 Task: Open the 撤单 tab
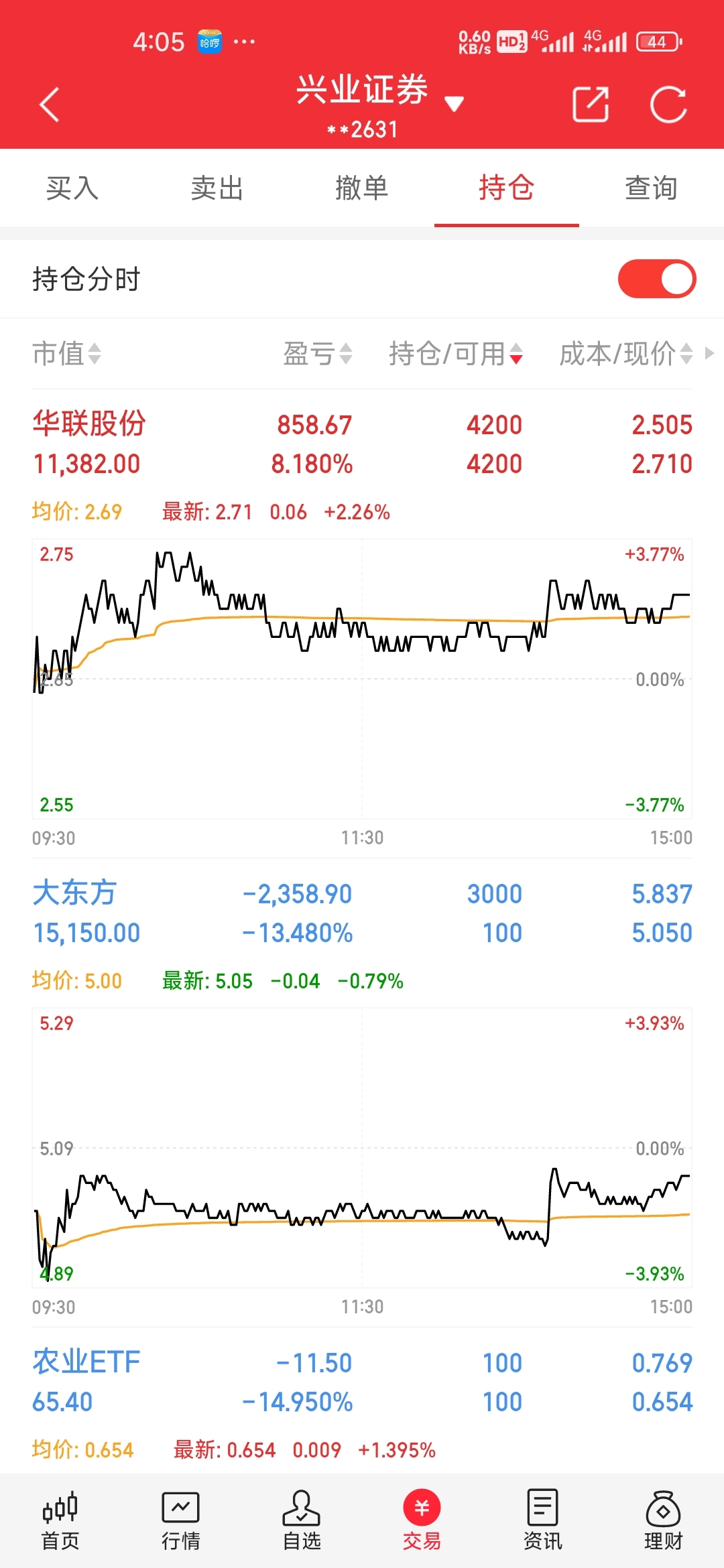(362, 188)
